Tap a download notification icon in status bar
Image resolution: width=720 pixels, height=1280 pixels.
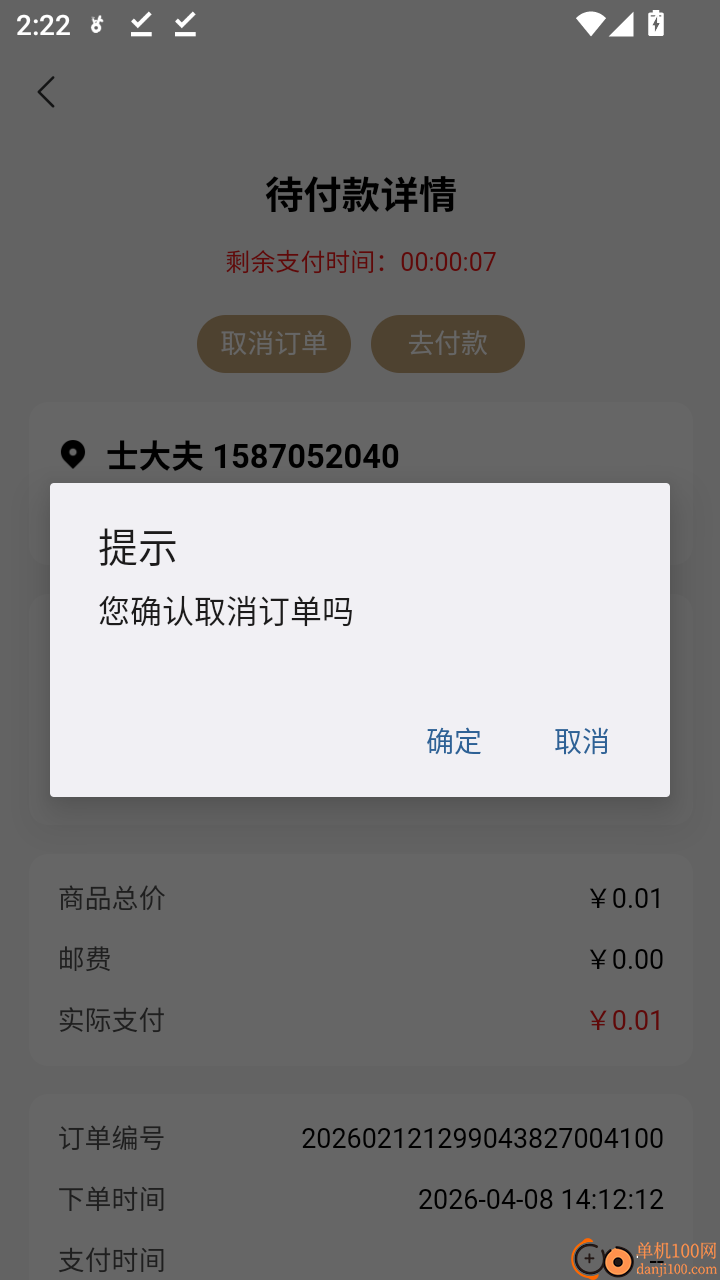pyautogui.click(x=140, y=24)
